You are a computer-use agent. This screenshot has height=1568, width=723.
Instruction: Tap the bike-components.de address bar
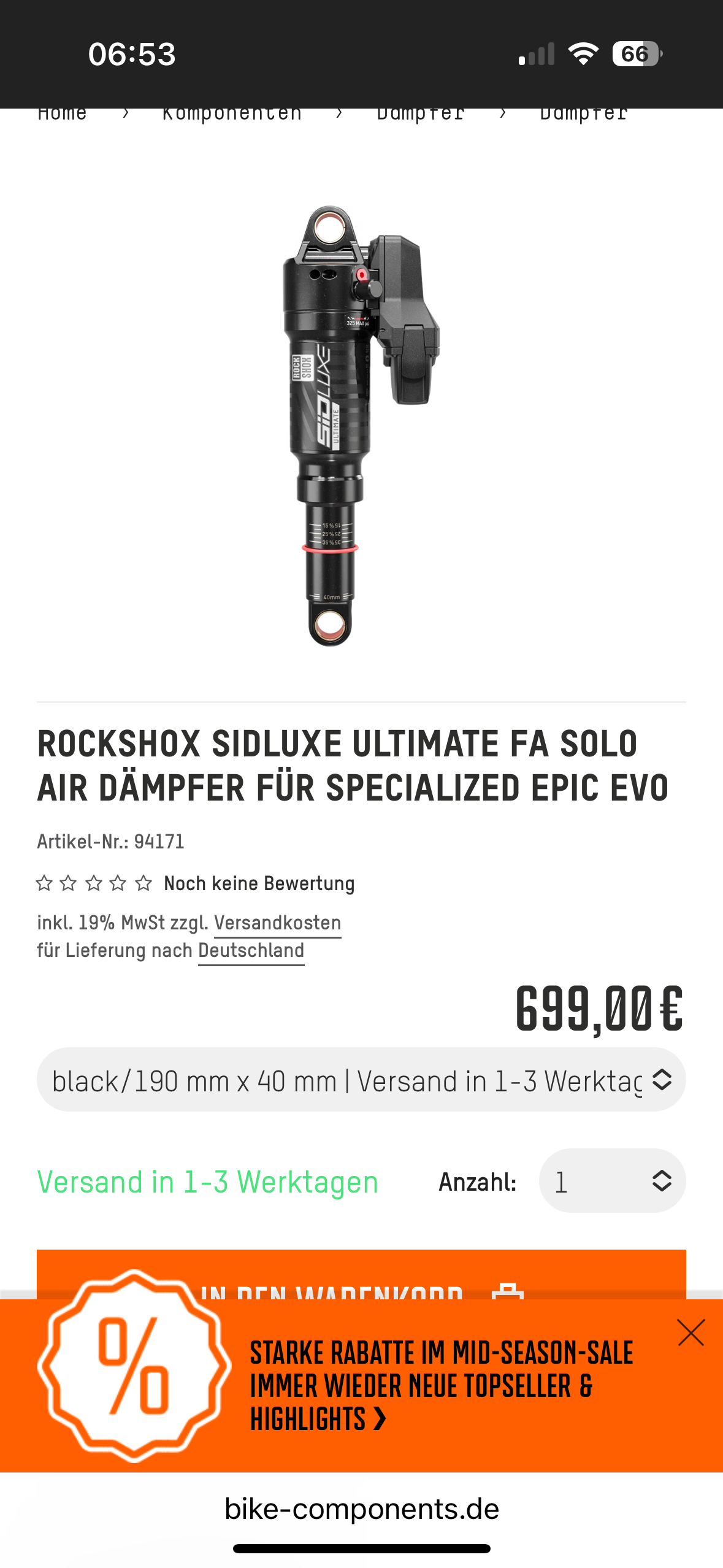pyautogui.click(x=362, y=1509)
